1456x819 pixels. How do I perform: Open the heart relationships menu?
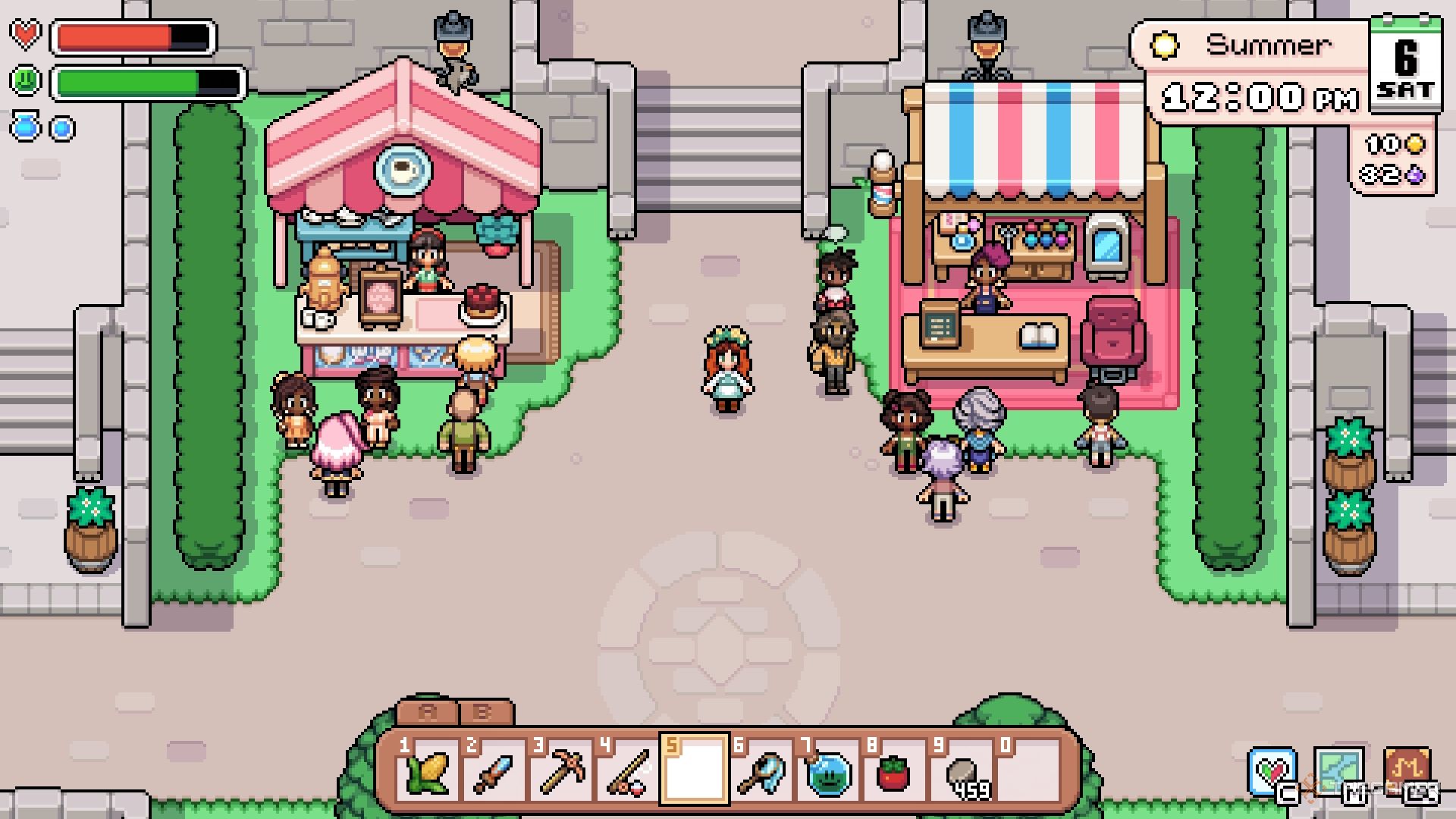[x=1272, y=772]
